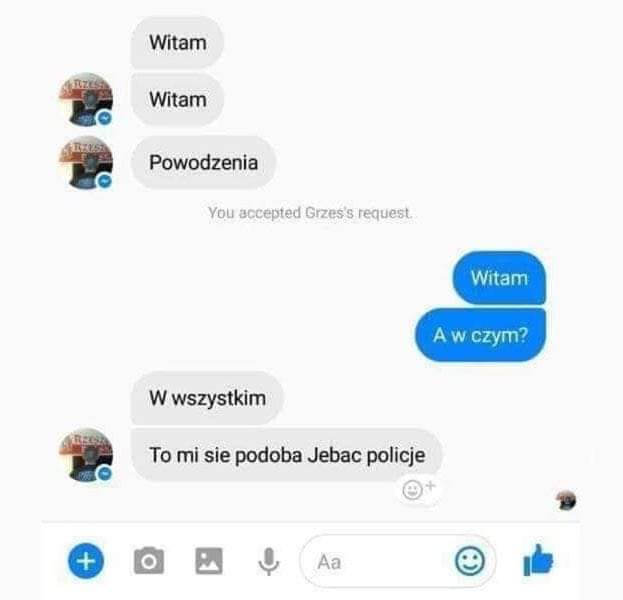Open the blue plus attachments menu
Screen dimensions: 623x600
86,561
